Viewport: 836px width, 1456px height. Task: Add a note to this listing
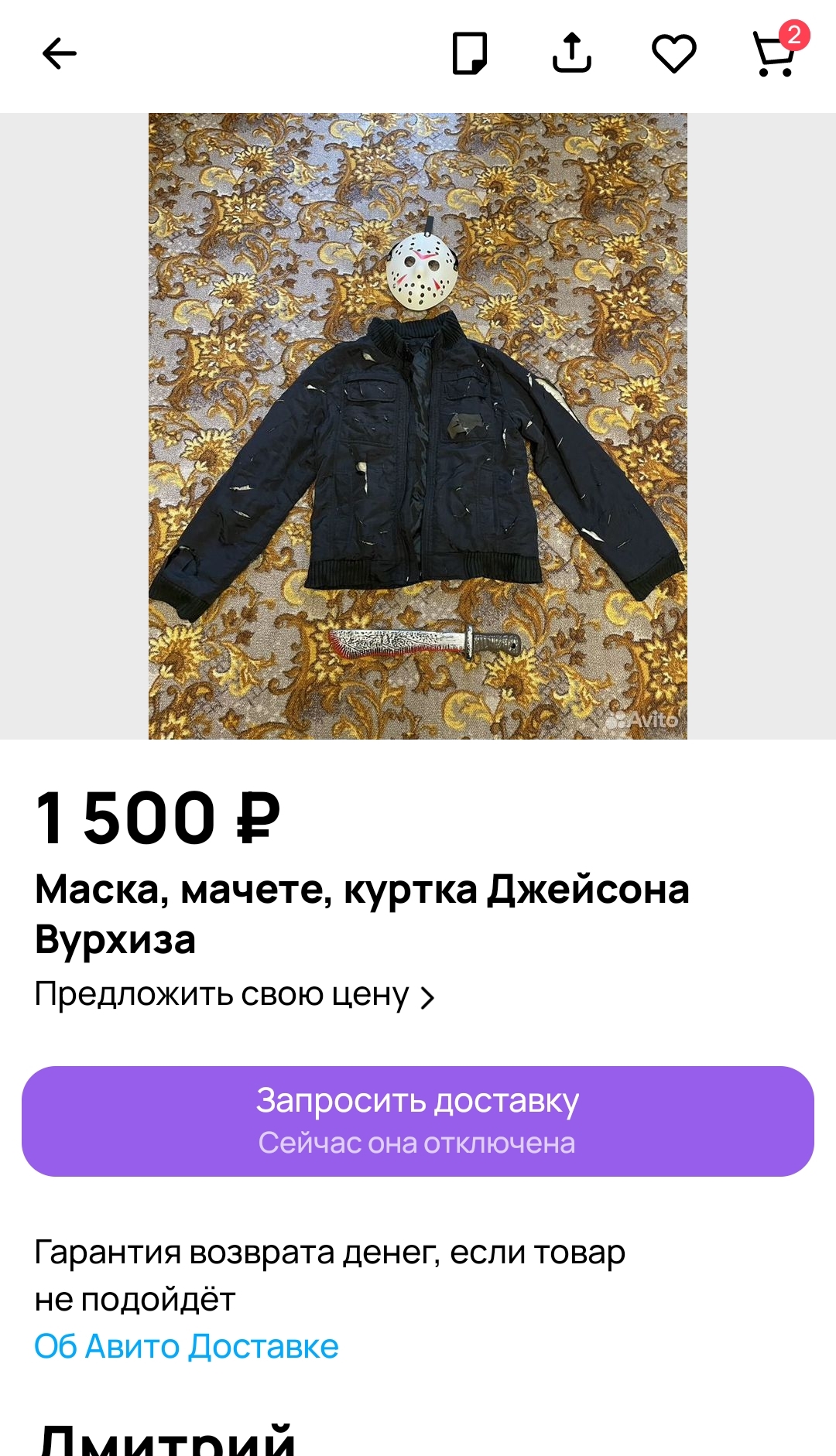[x=469, y=53]
